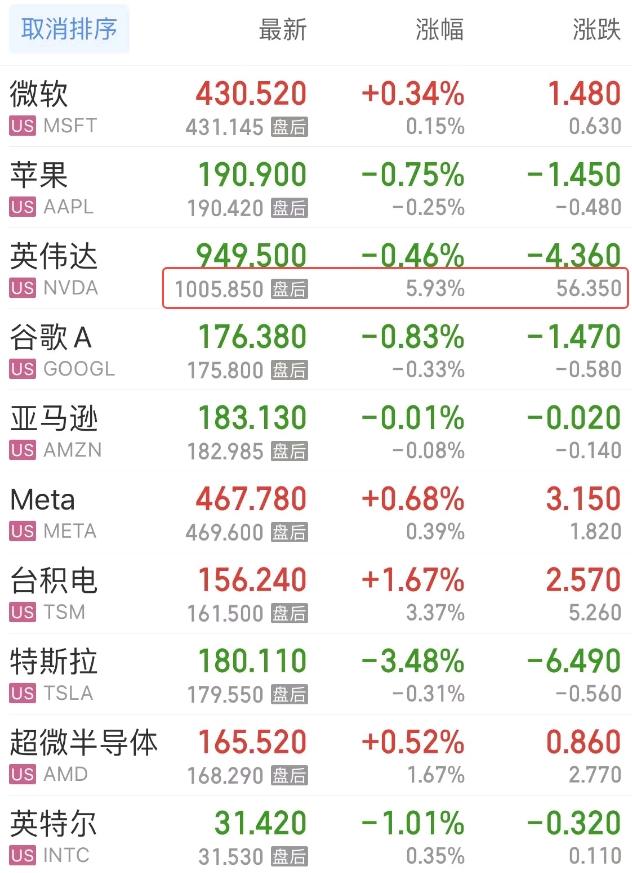Sort stocks by 涨跌 column
The width and height of the screenshot is (632, 873).
point(596,30)
